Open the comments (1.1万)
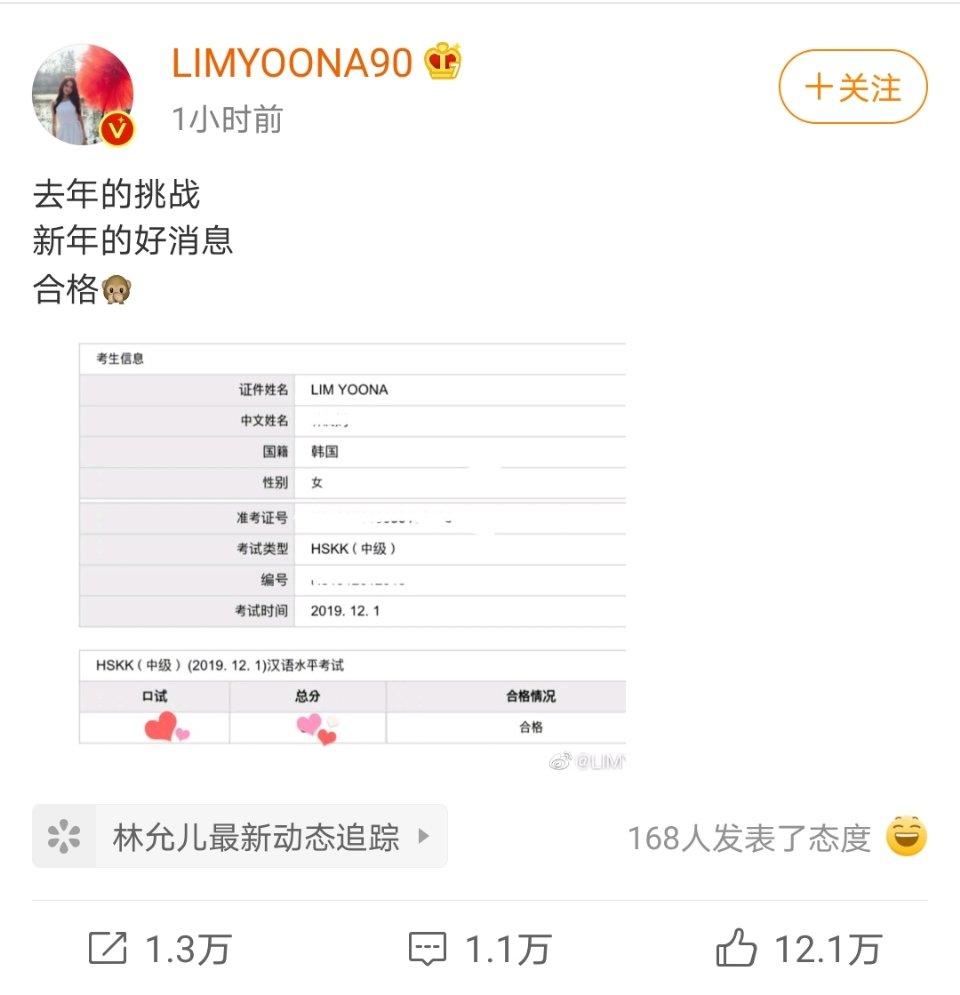This screenshot has width=960, height=995. click(480, 948)
